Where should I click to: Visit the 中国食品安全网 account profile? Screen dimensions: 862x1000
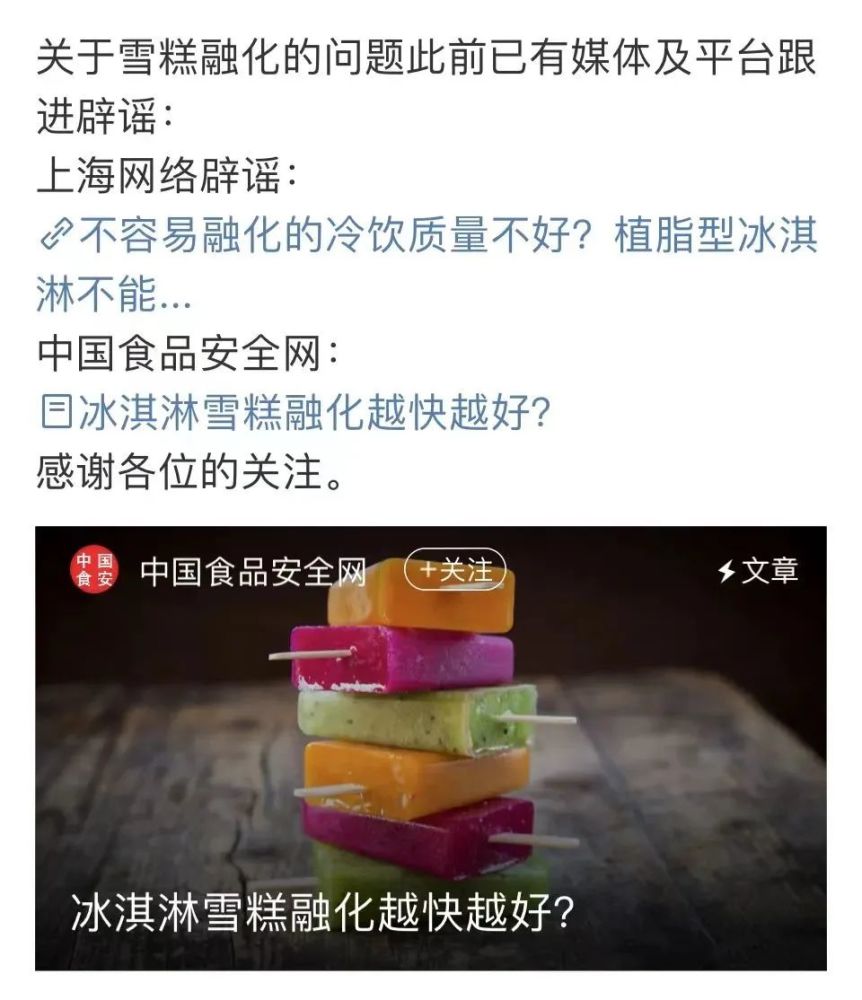(x=252, y=572)
